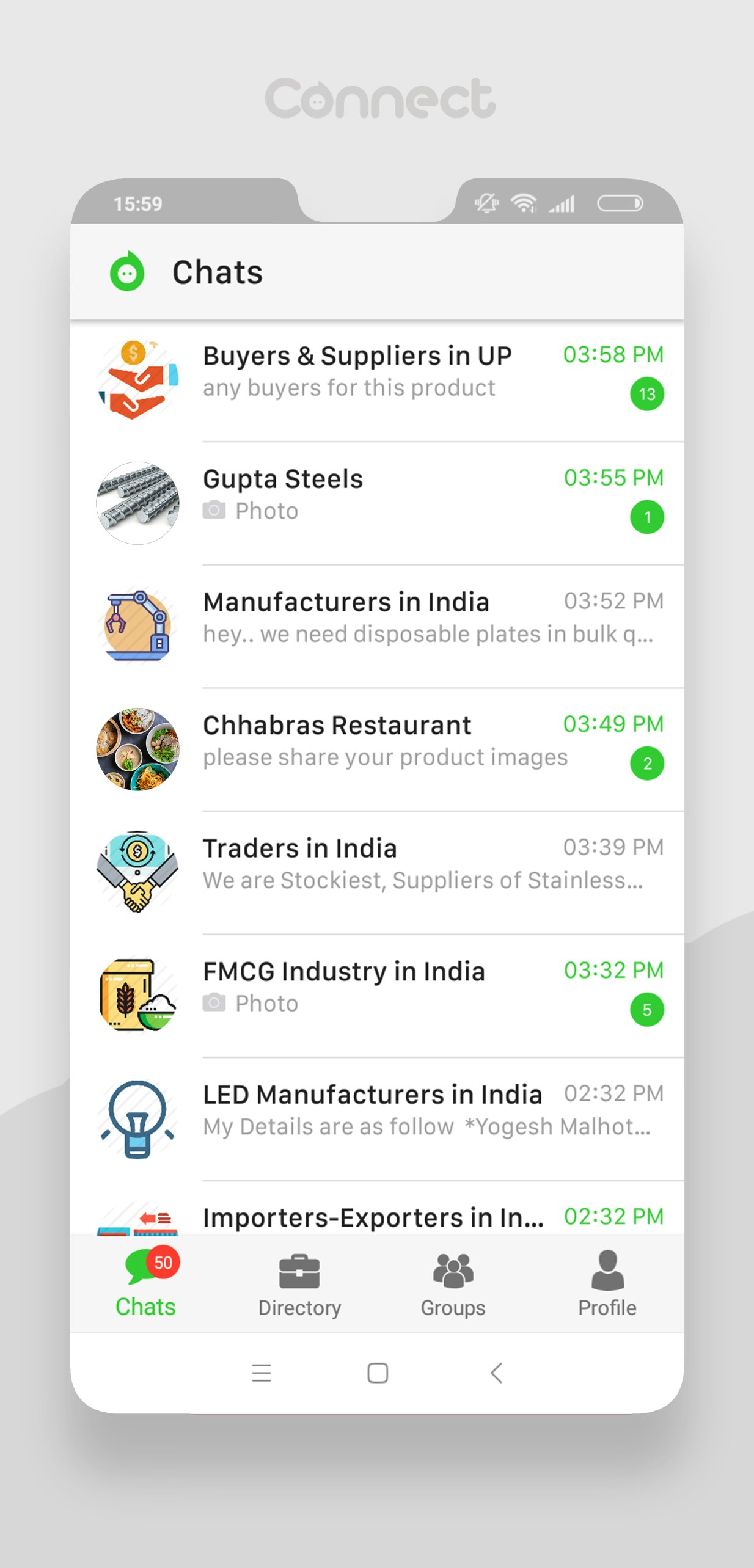Click the green Connect app logo beside Chats

[126, 271]
